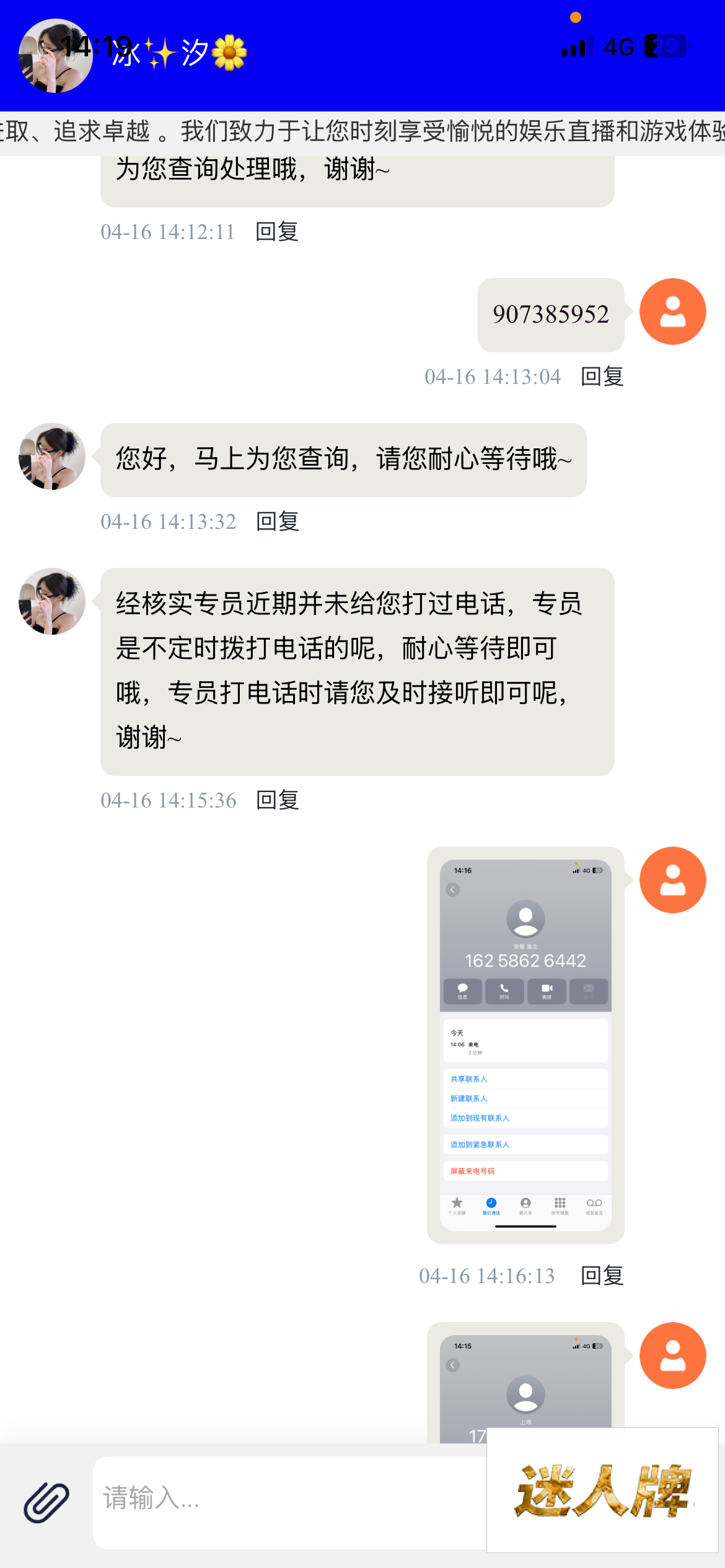
Task: Tap 回复 under the 14:13:32 message
Action: pyautogui.click(x=277, y=521)
